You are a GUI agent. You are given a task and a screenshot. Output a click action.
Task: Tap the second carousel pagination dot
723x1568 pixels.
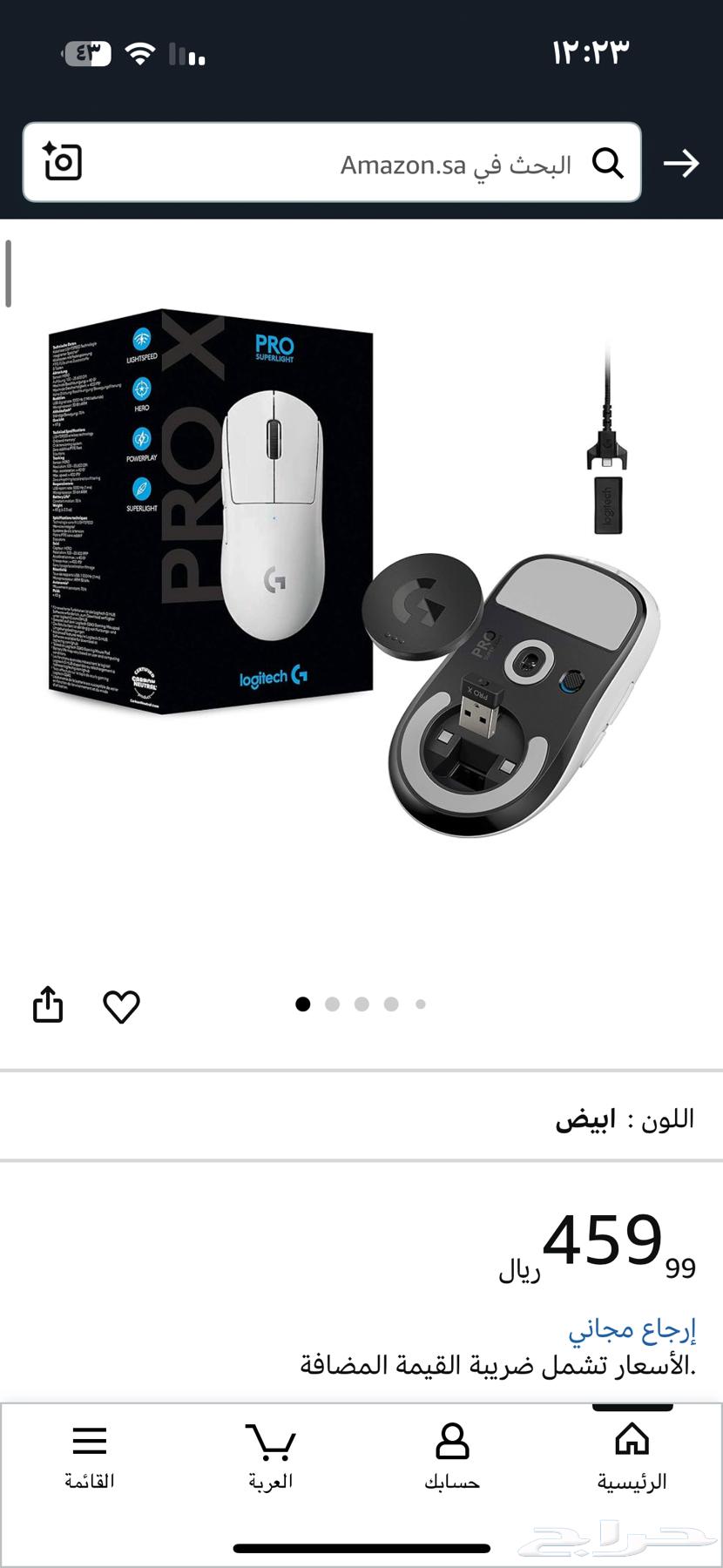coord(333,1004)
